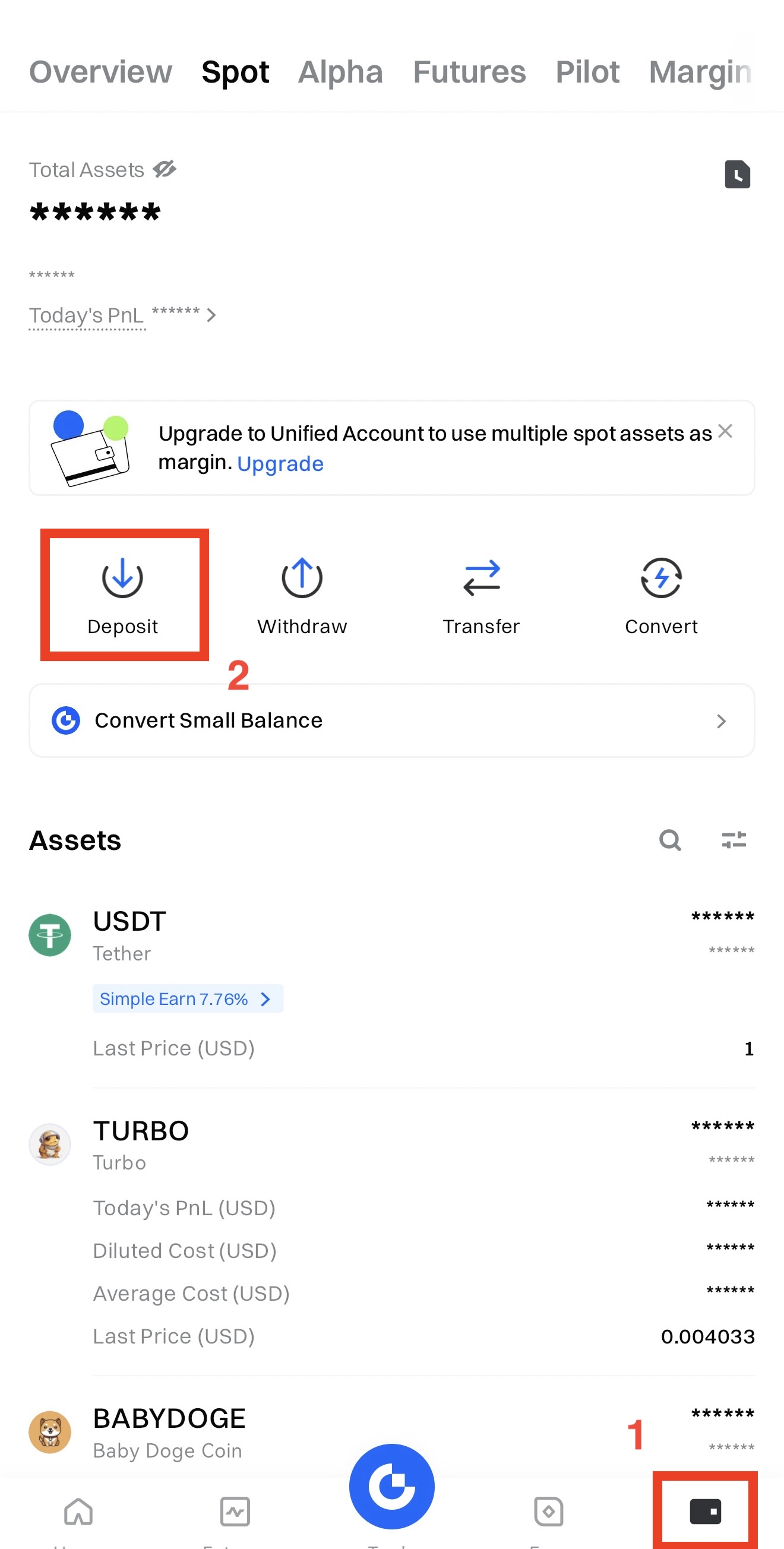784x1549 pixels.
Task: Switch to the Futures tab
Action: (x=469, y=72)
